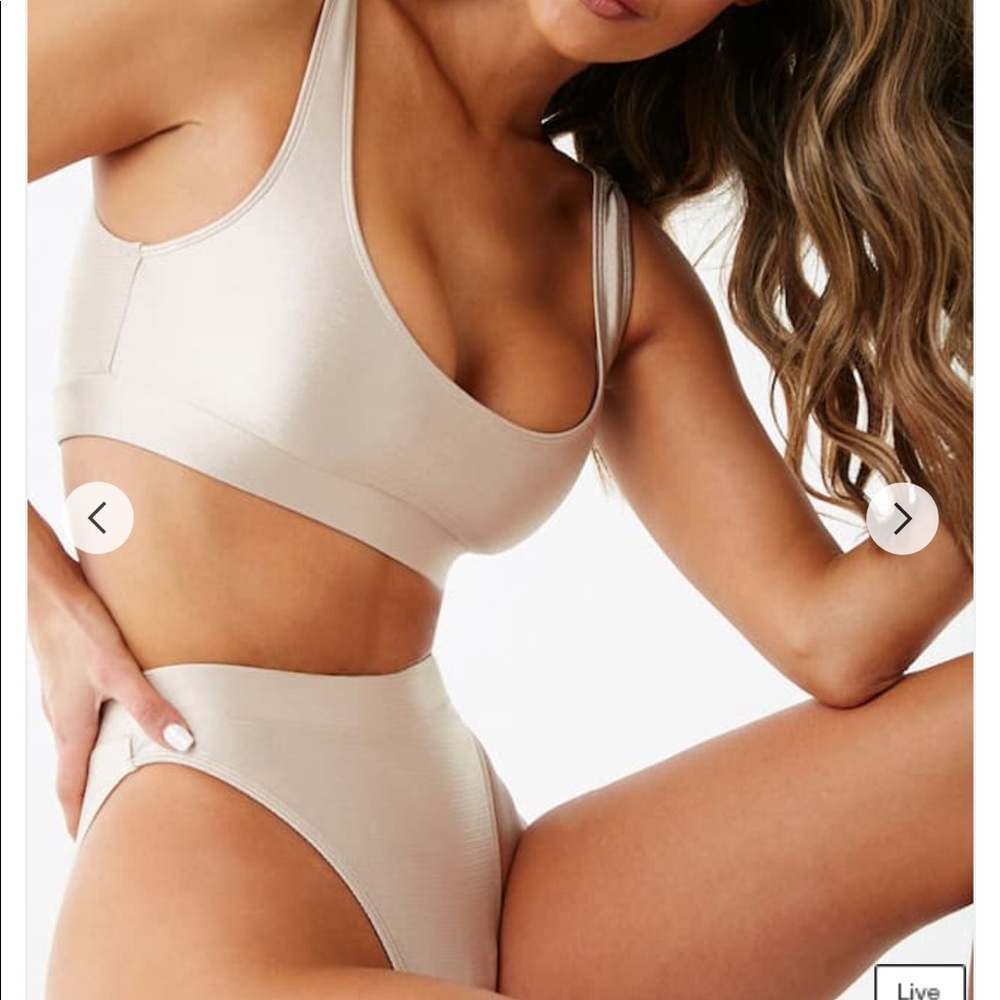Tap the Live button
Image resolution: width=1000 pixels, height=1000 pixels.
pyautogui.click(x=919, y=985)
